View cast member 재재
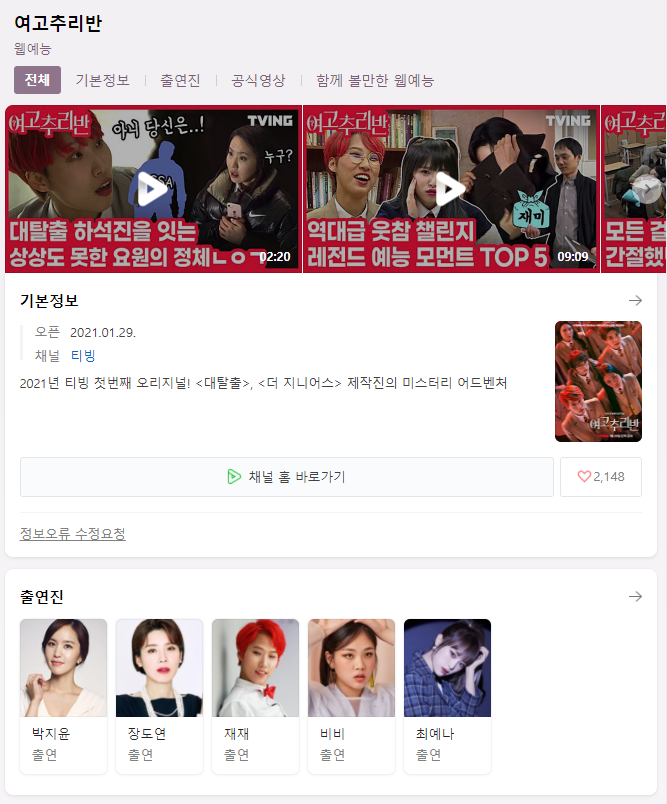 click(x=255, y=695)
